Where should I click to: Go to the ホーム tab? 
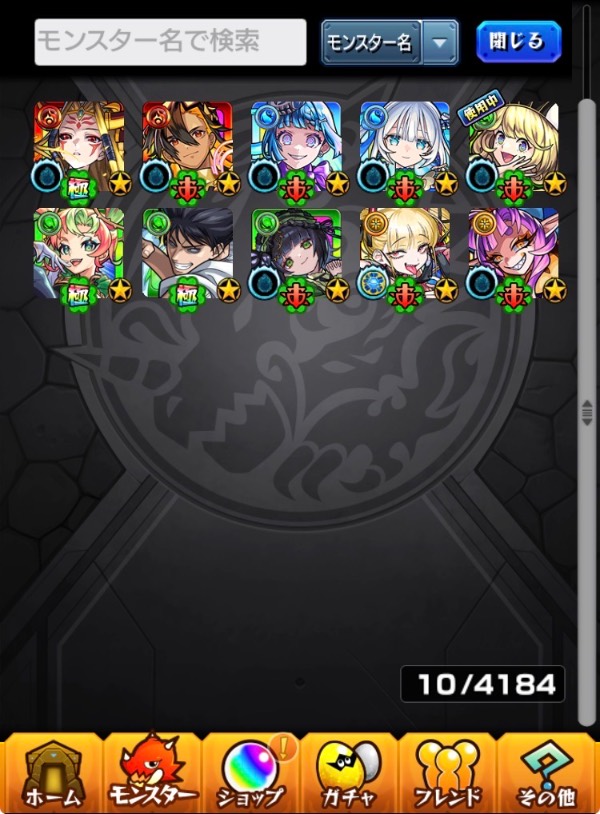[x=51, y=774]
